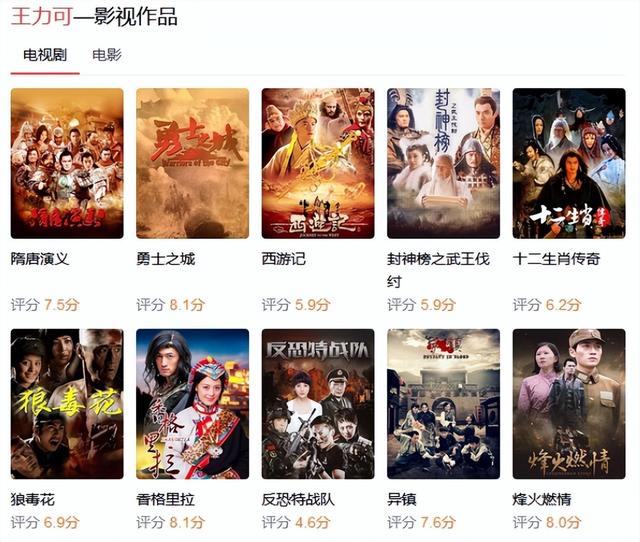Open 反恐特战队 poster
Image resolution: width=640 pixels, height=542 pixels.
coord(318,404)
